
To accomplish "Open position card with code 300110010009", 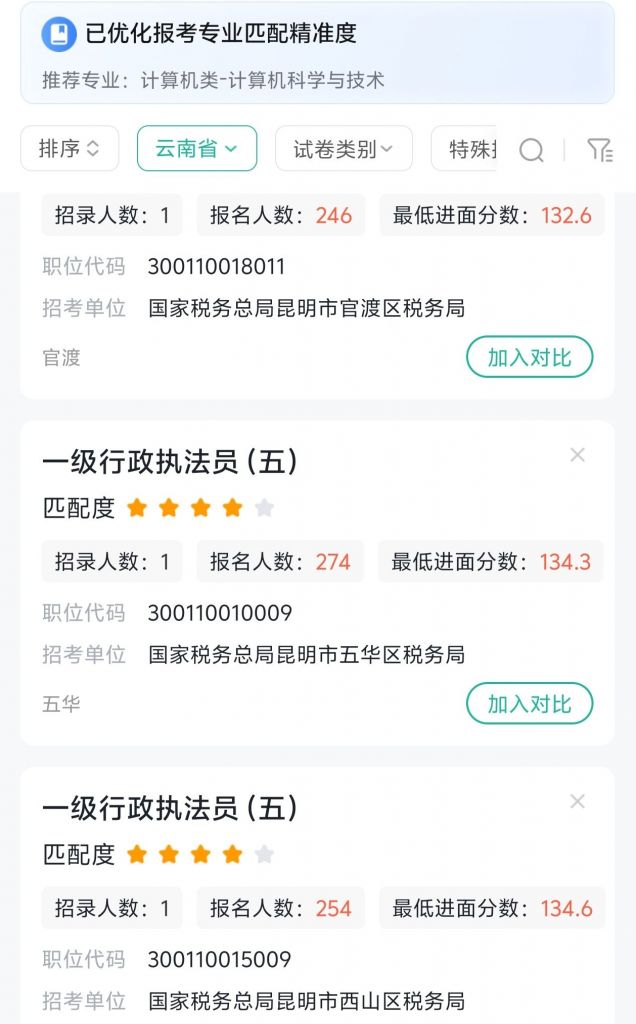I will tap(317, 583).
